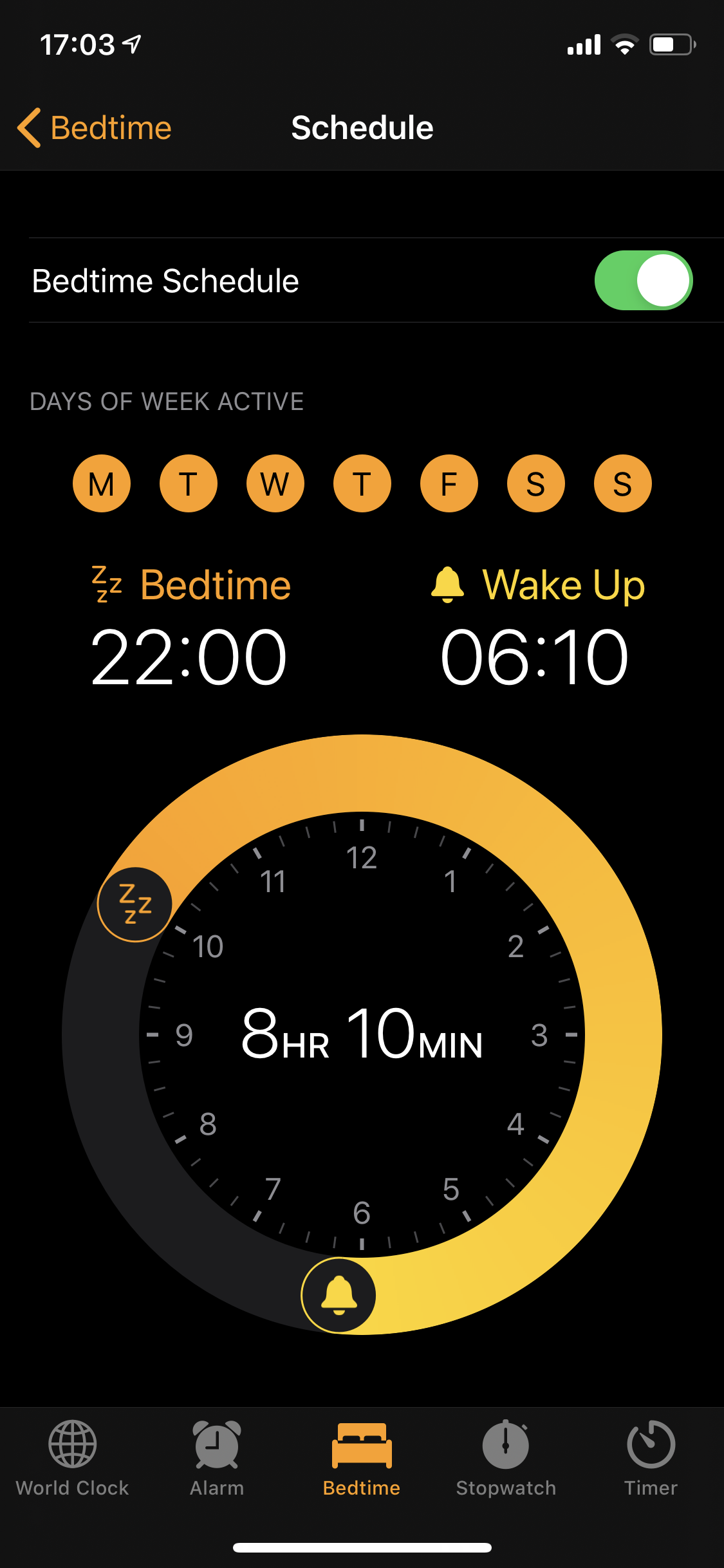This screenshot has height=1568, width=724.
Task: Deselect Wednesday in active days
Action: 275,483
